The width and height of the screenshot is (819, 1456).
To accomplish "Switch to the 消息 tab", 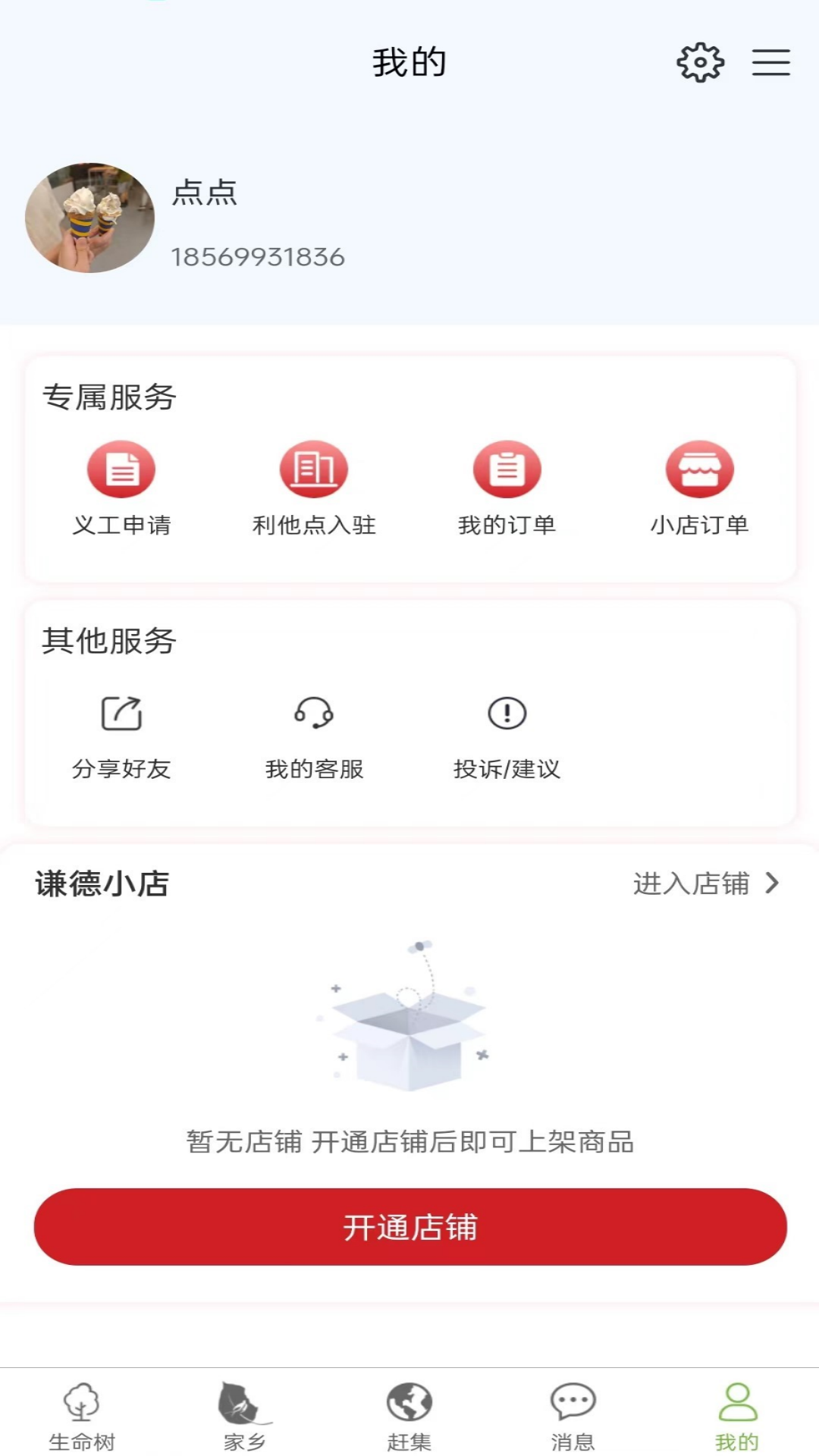I will [572, 1414].
